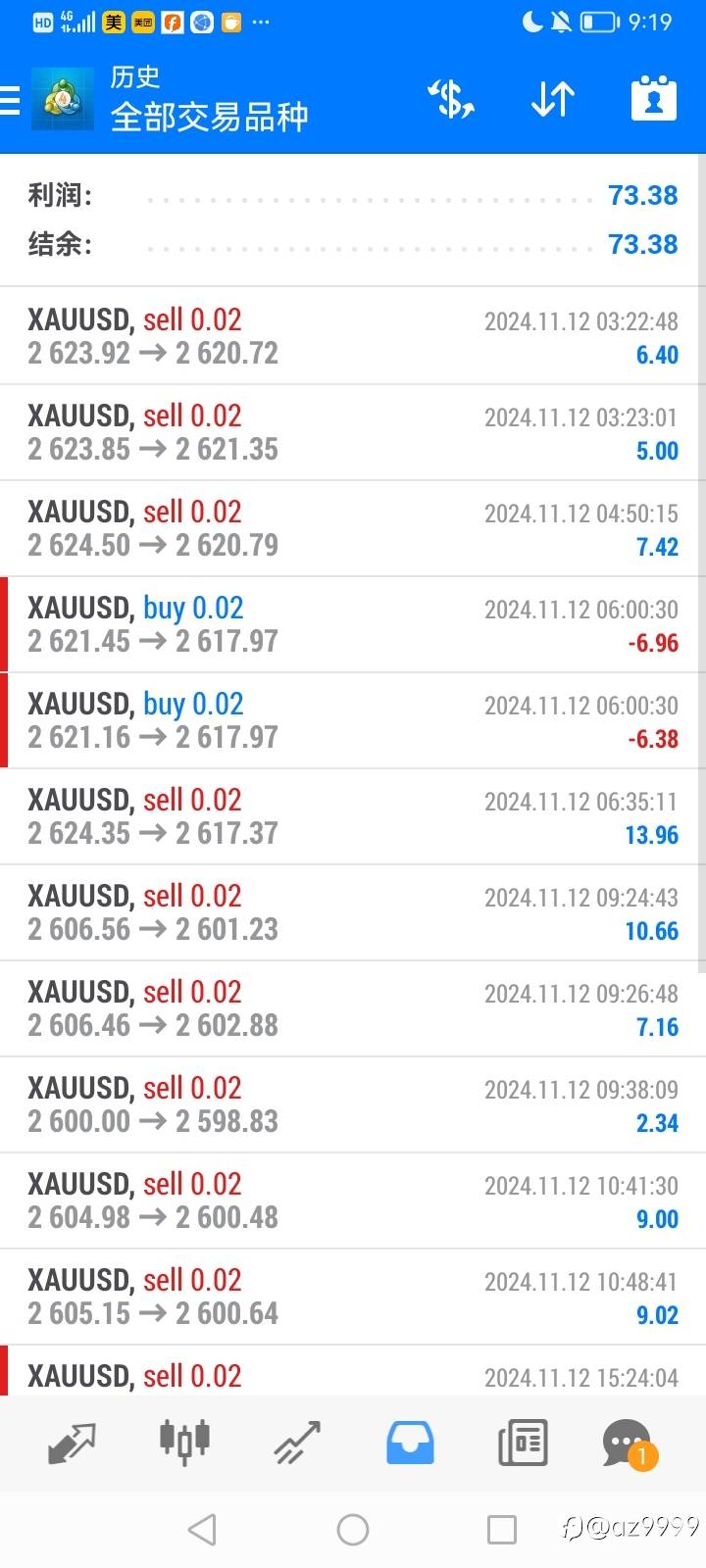Open the calendar date range picker
Screen dimensions: 706x1568
[653, 99]
